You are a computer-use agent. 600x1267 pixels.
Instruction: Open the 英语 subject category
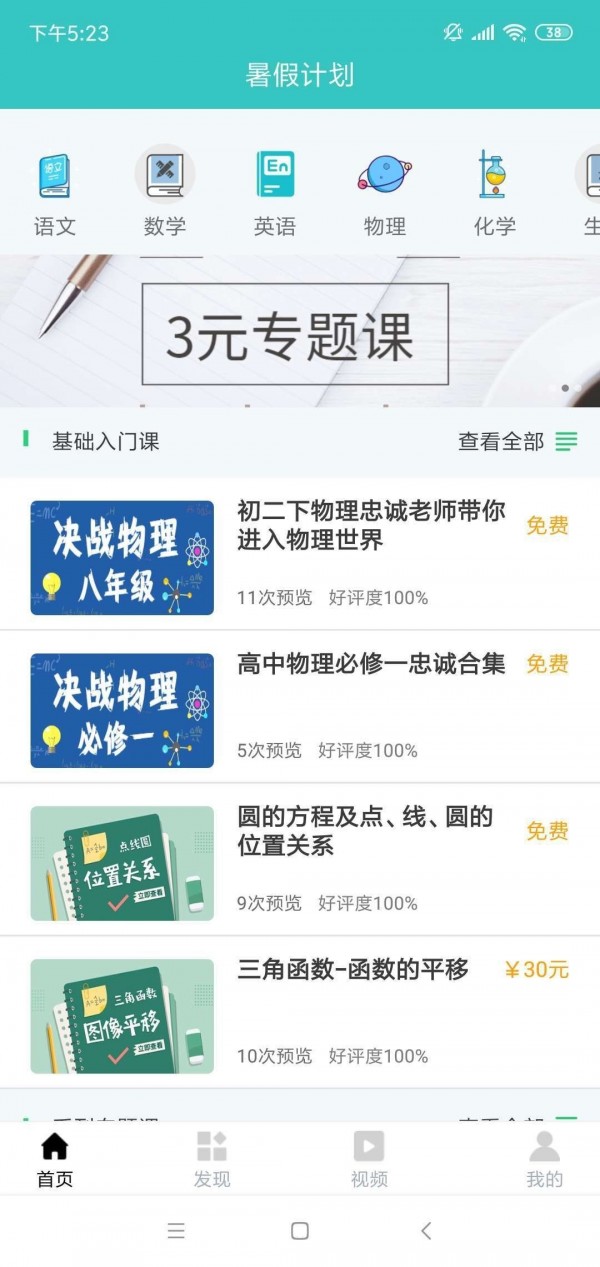tap(275, 194)
